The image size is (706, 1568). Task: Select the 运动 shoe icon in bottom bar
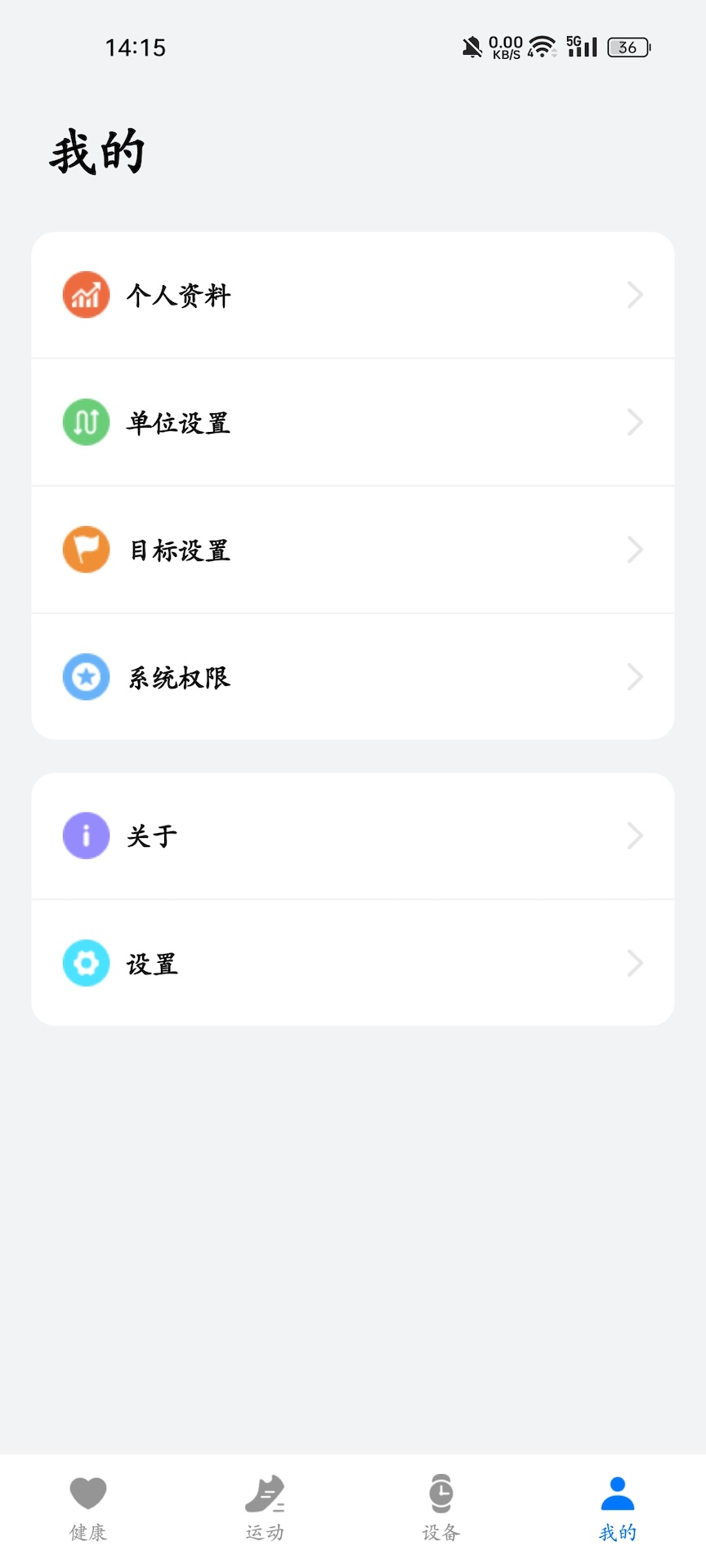pos(264,1492)
